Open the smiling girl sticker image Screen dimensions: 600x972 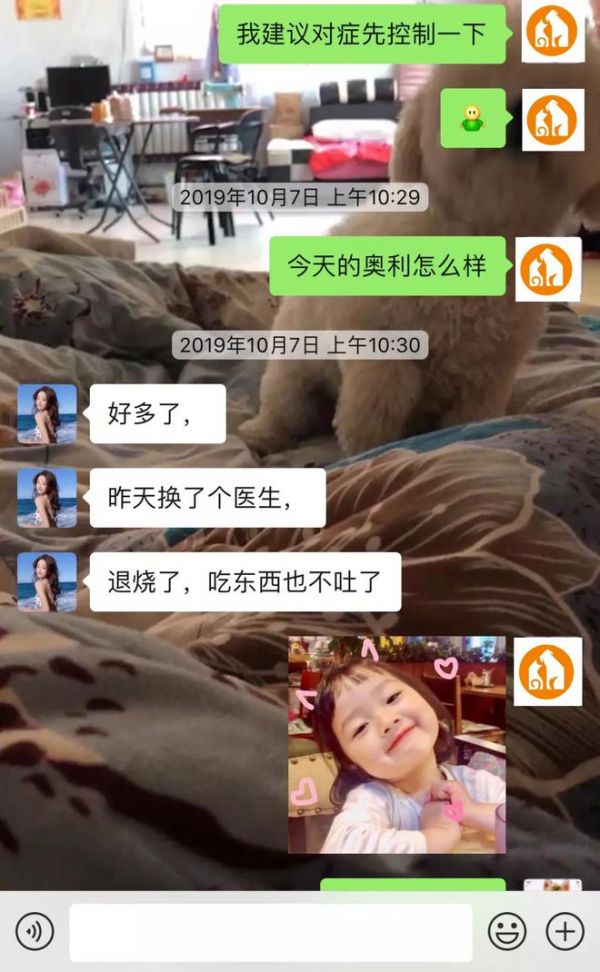(397, 745)
